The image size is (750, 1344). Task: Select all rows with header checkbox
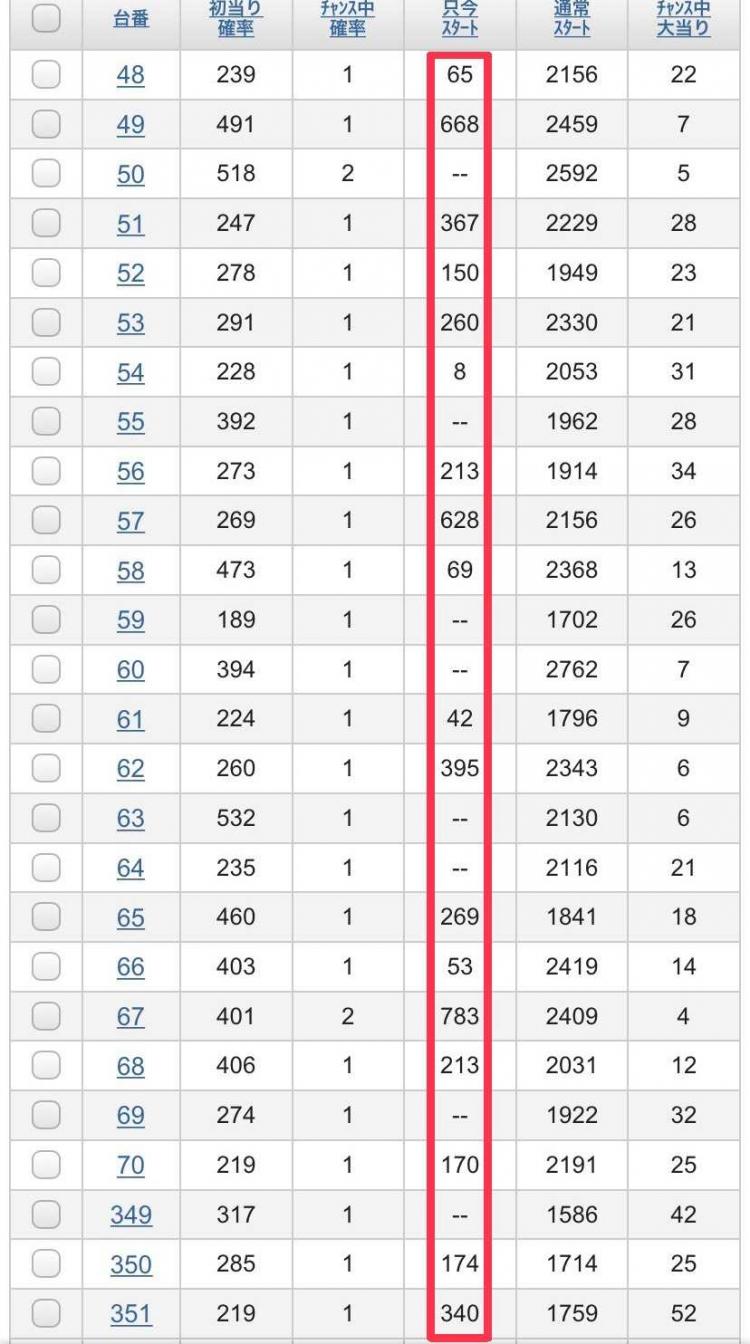click(x=46, y=18)
